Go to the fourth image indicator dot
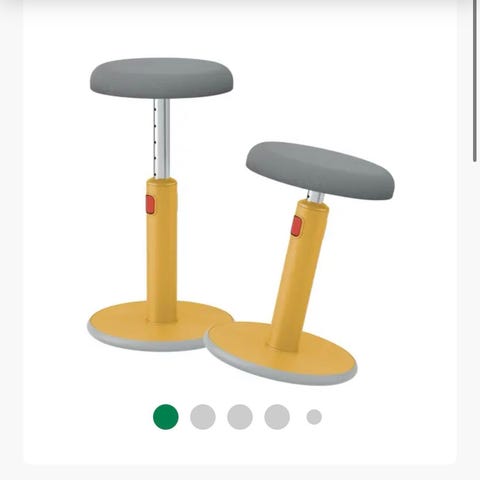Viewport: 480px width, 480px height. (277, 417)
